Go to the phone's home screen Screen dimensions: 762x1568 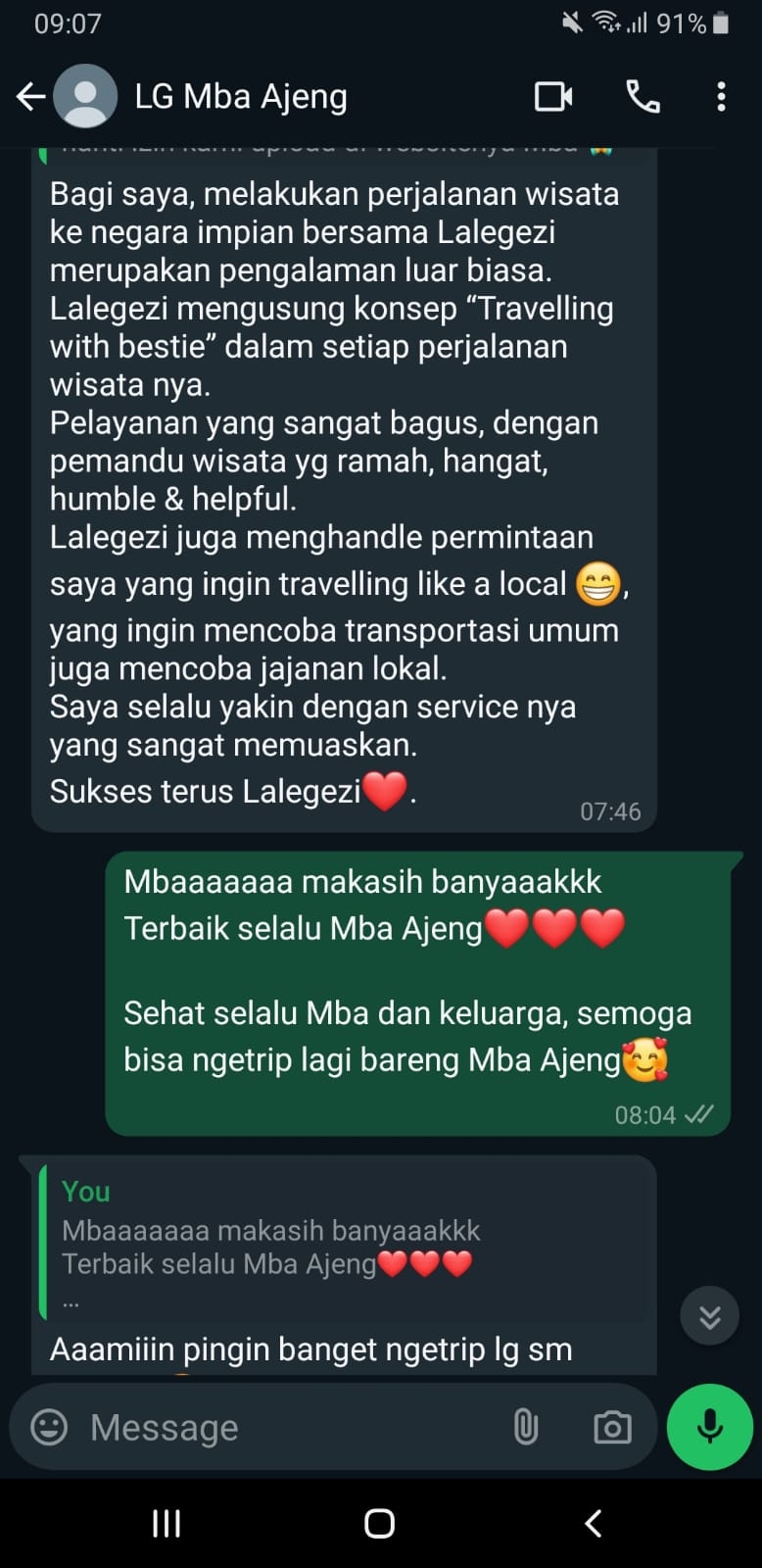pyautogui.click(x=380, y=1523)
